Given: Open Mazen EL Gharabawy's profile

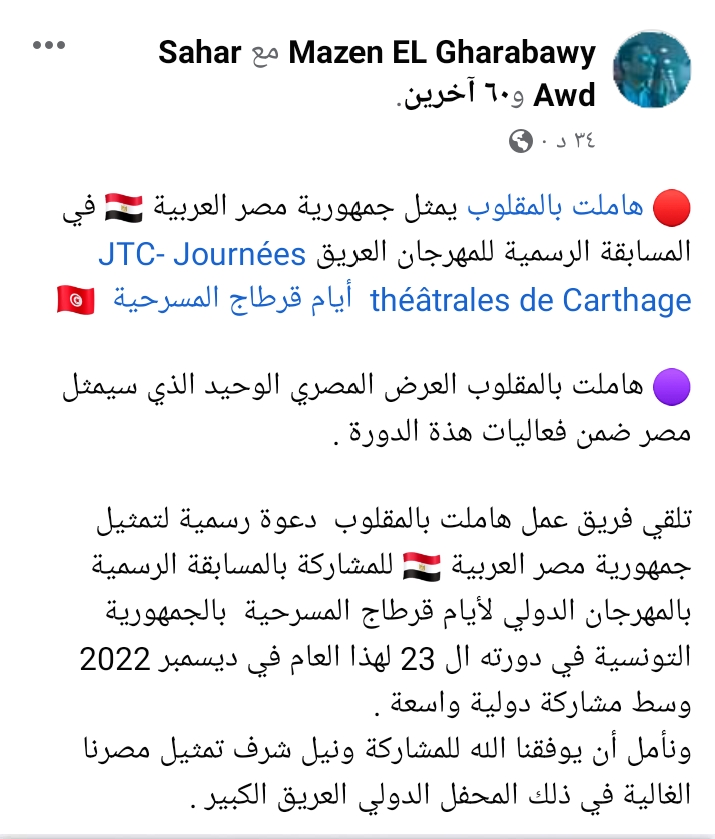Looking at the screenshot, I should (442, 51).
